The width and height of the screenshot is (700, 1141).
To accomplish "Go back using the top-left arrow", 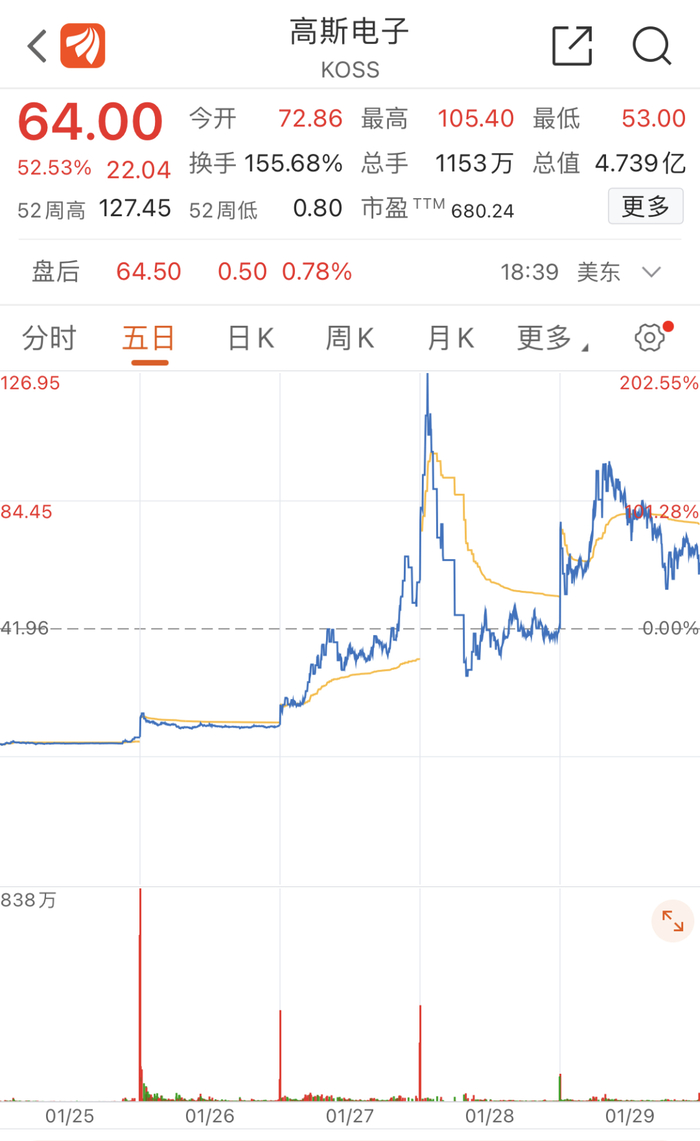I will pyautogui.click(x=37, y=46).
